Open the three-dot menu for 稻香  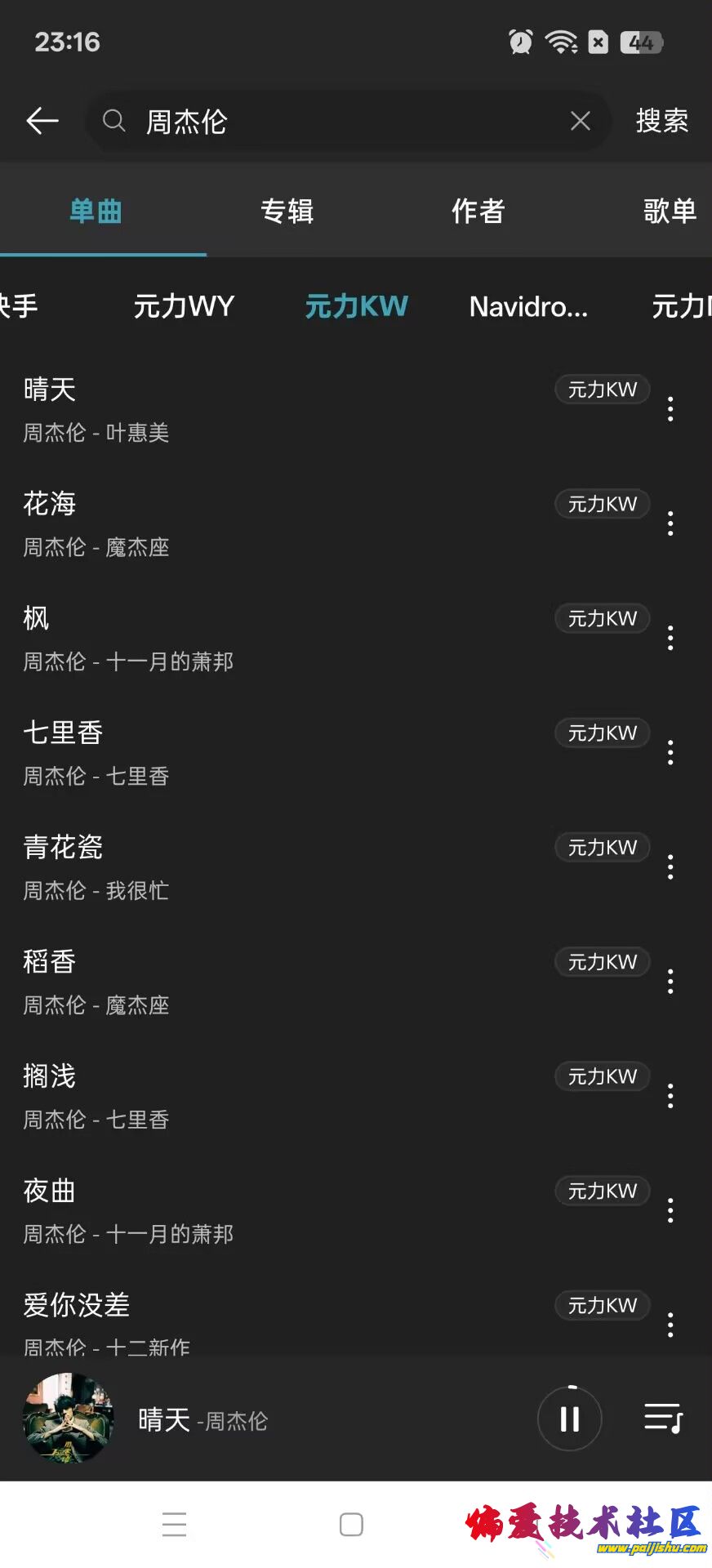670,981
